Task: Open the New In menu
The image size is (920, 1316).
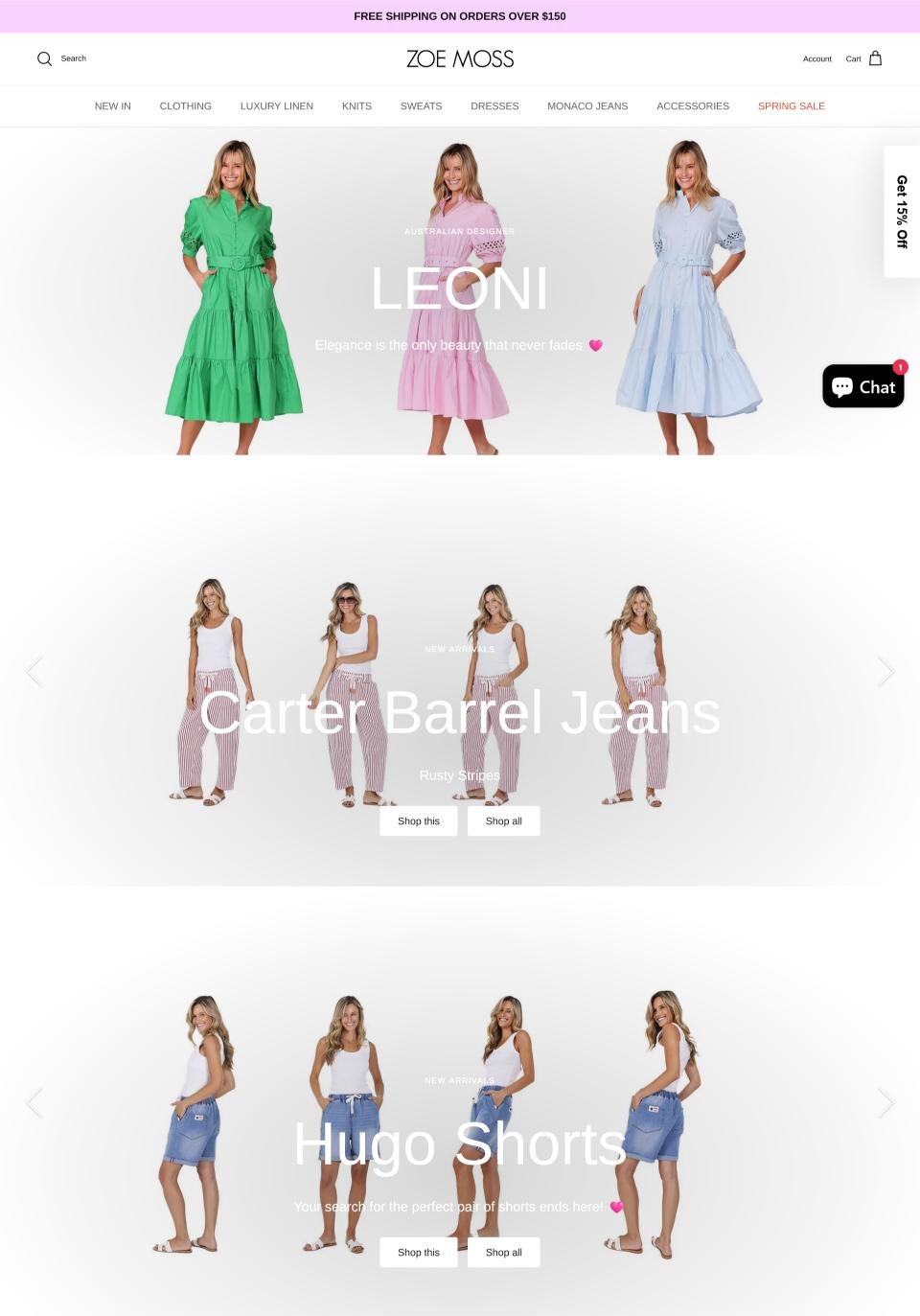Action: (112, 106)
